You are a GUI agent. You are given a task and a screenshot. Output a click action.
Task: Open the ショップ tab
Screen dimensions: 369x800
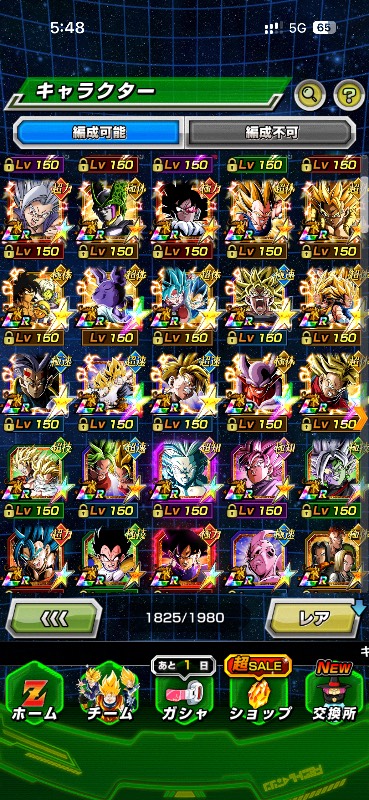click(x=259, y=693)
